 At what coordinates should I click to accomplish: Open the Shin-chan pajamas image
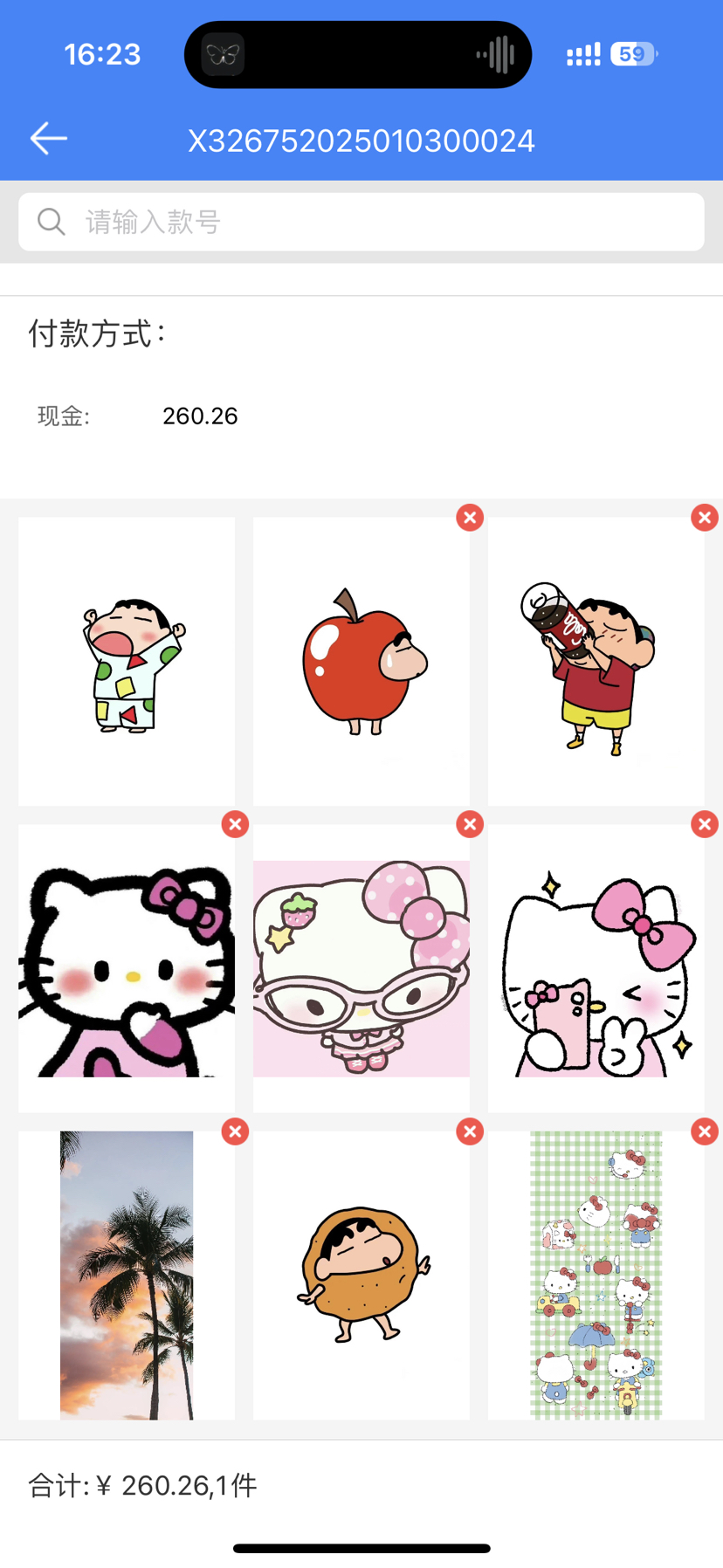tap(127, 661)
